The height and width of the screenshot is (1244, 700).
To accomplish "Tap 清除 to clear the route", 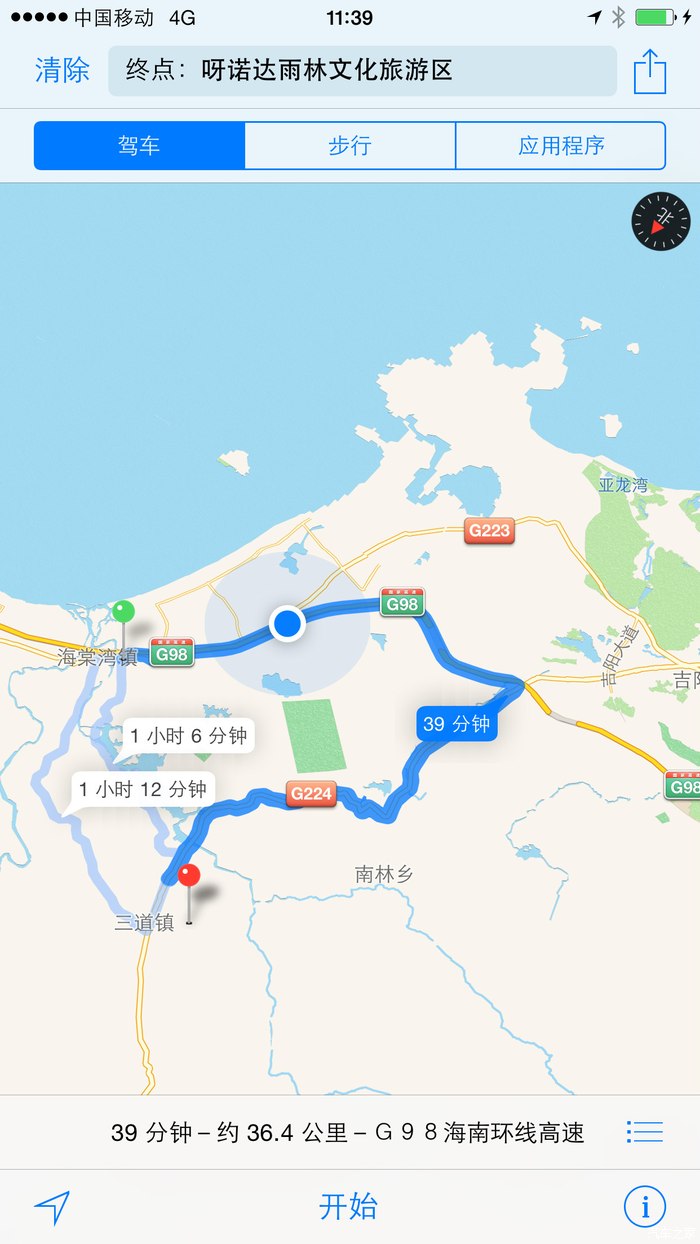I will (x=62, y=70).
